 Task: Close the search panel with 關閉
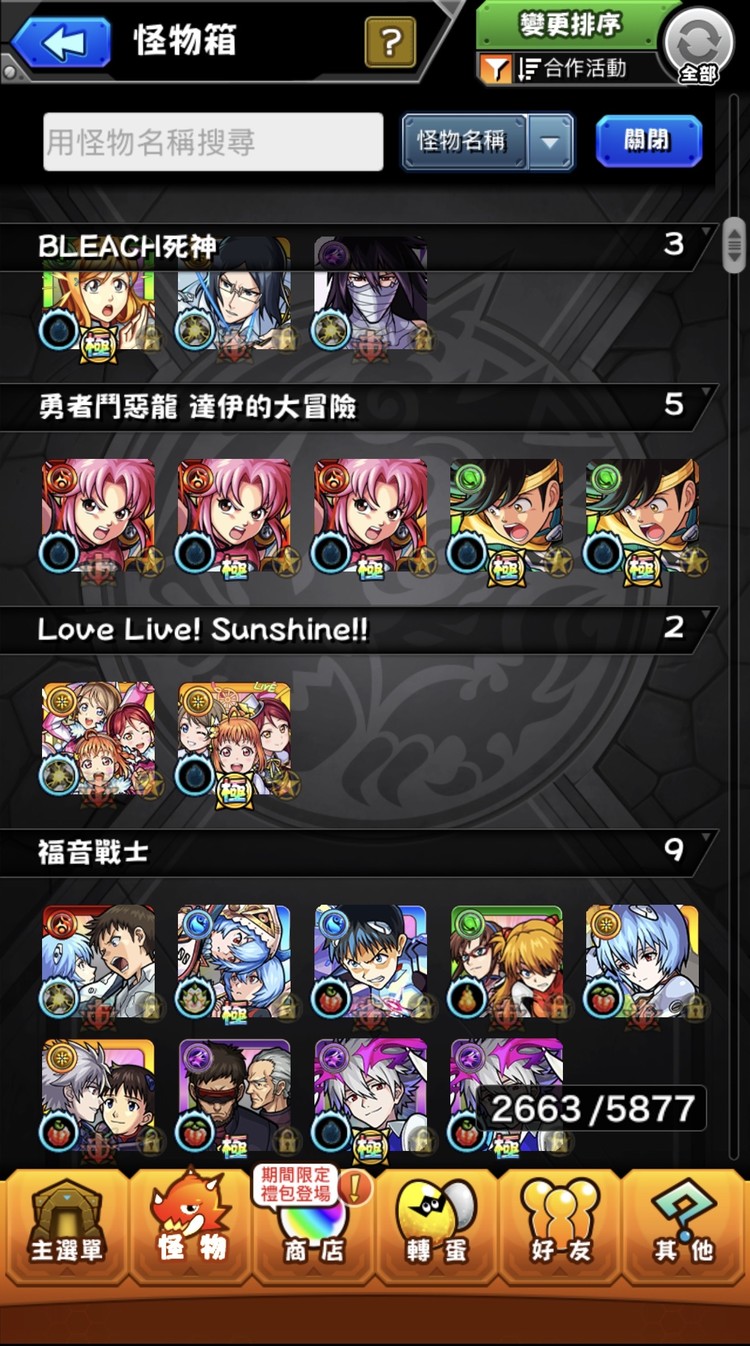tap(649, 141)
